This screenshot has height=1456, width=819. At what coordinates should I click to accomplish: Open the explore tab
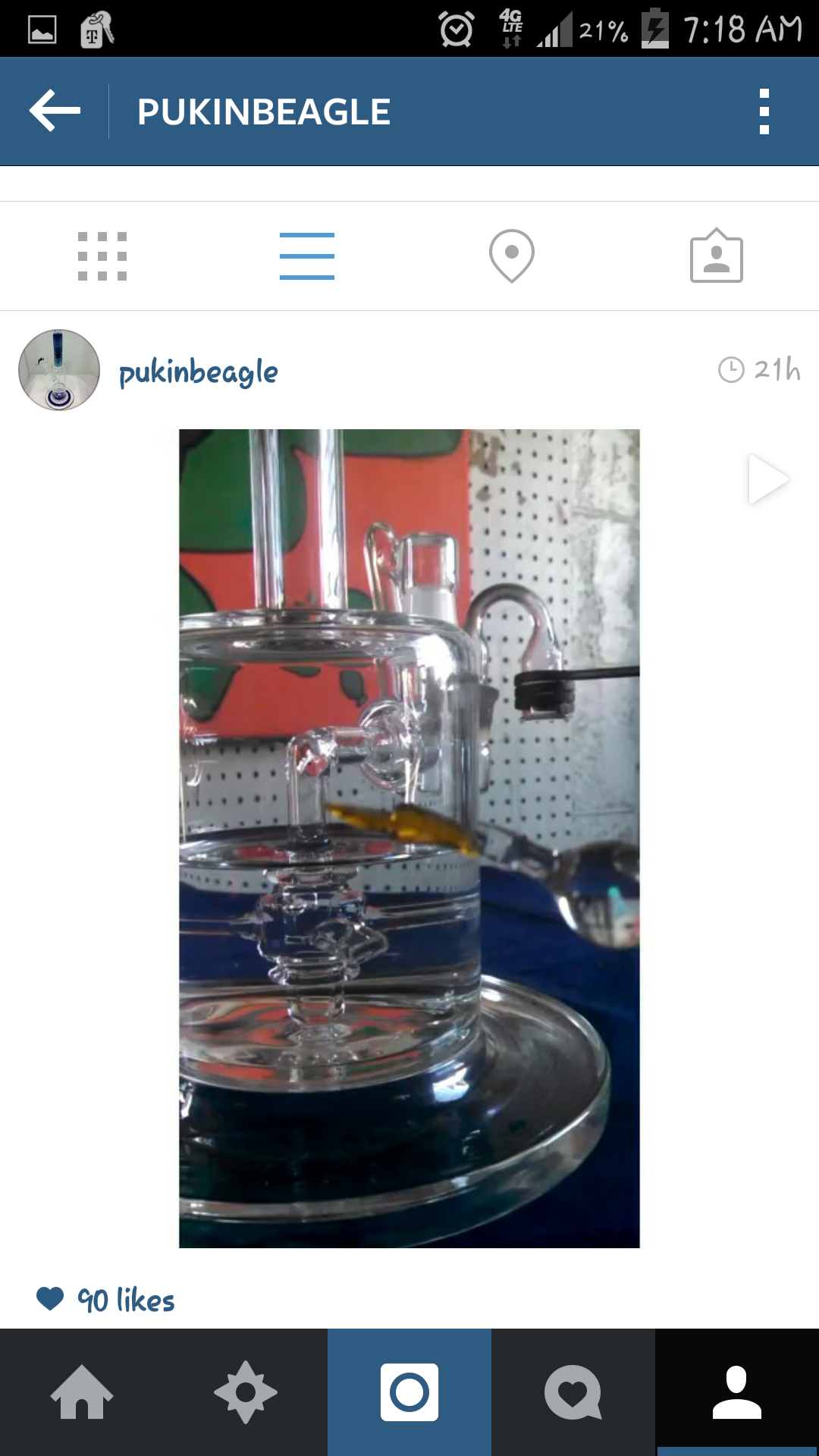tap(246, 1392)
